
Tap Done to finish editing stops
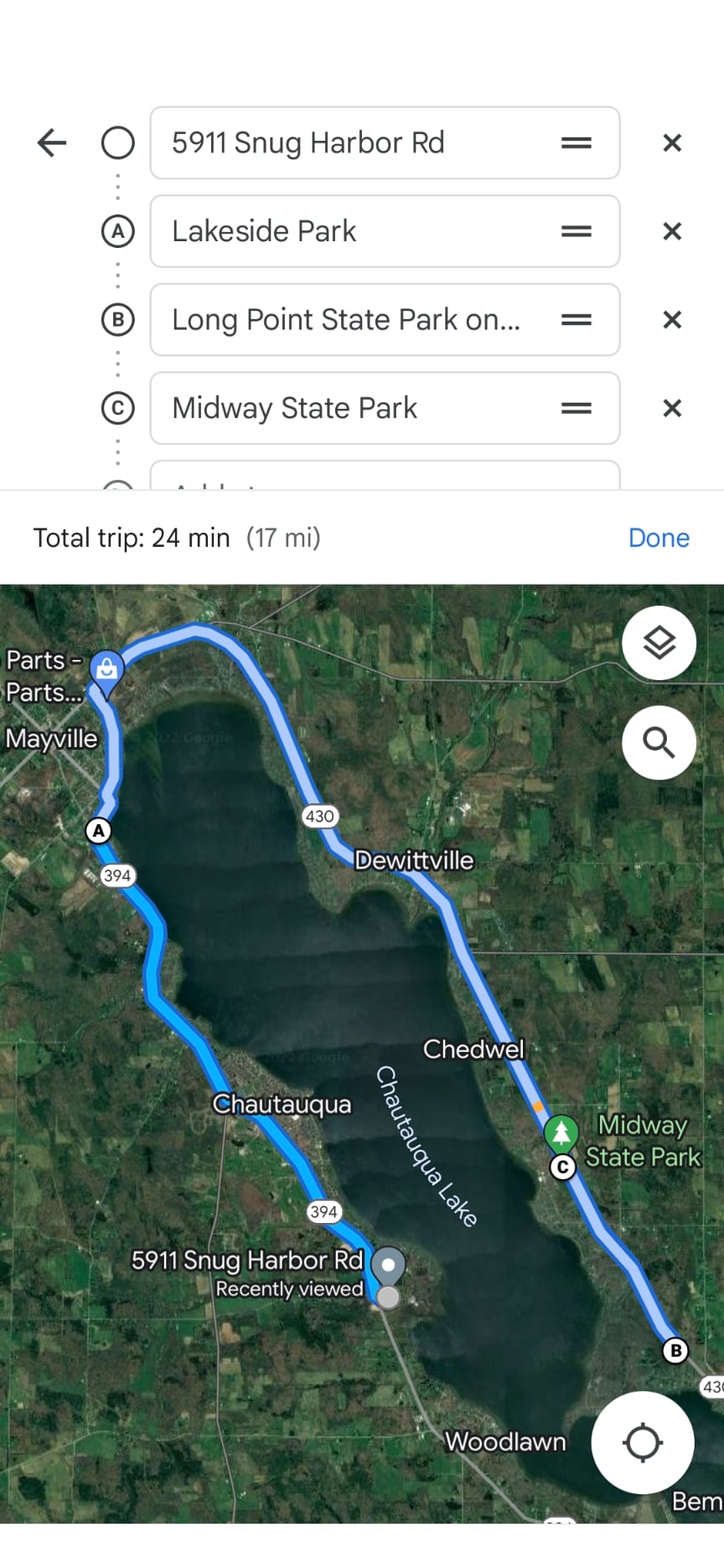659,538
